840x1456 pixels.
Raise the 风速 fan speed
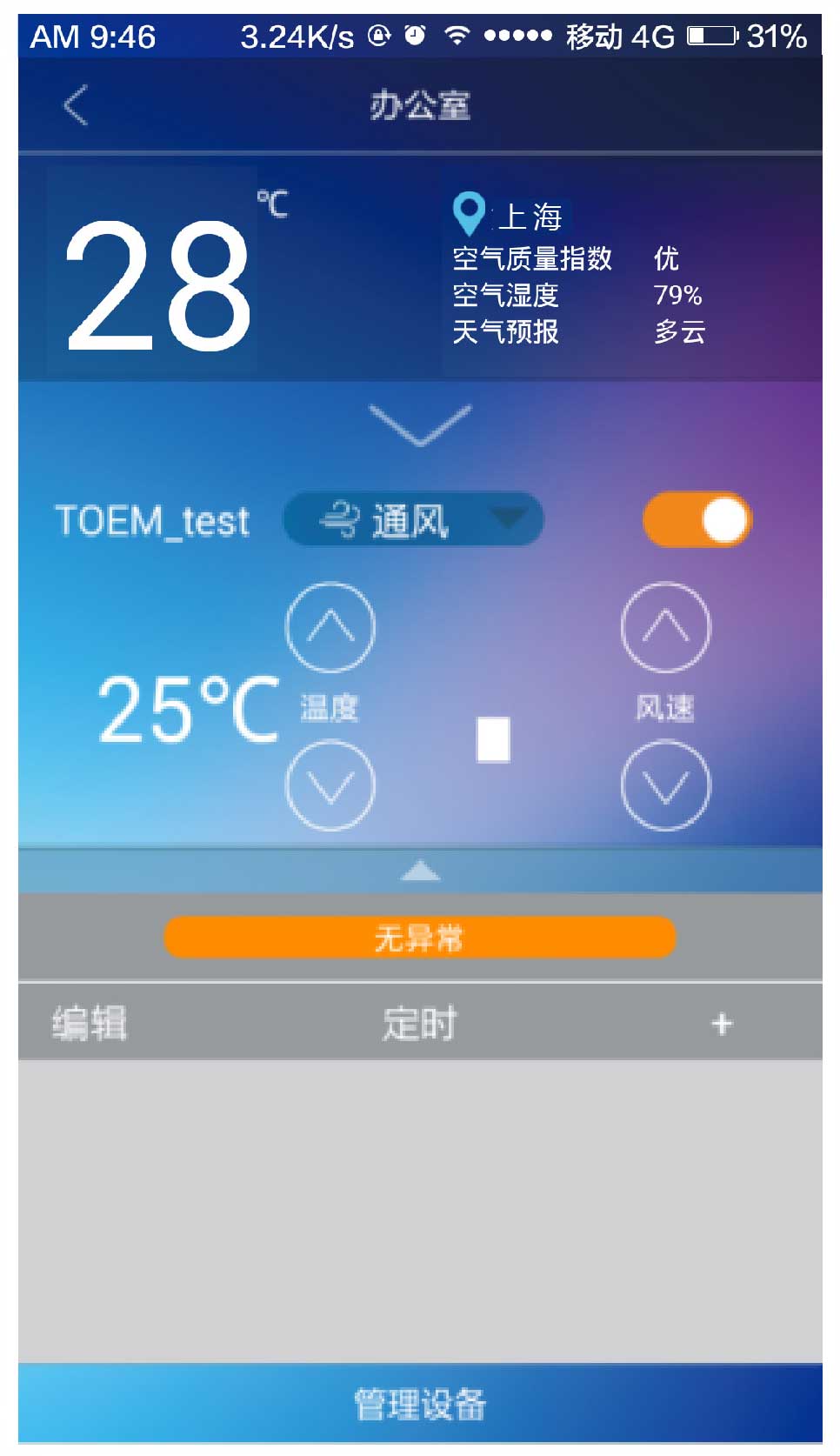click(x=666, y=627)
